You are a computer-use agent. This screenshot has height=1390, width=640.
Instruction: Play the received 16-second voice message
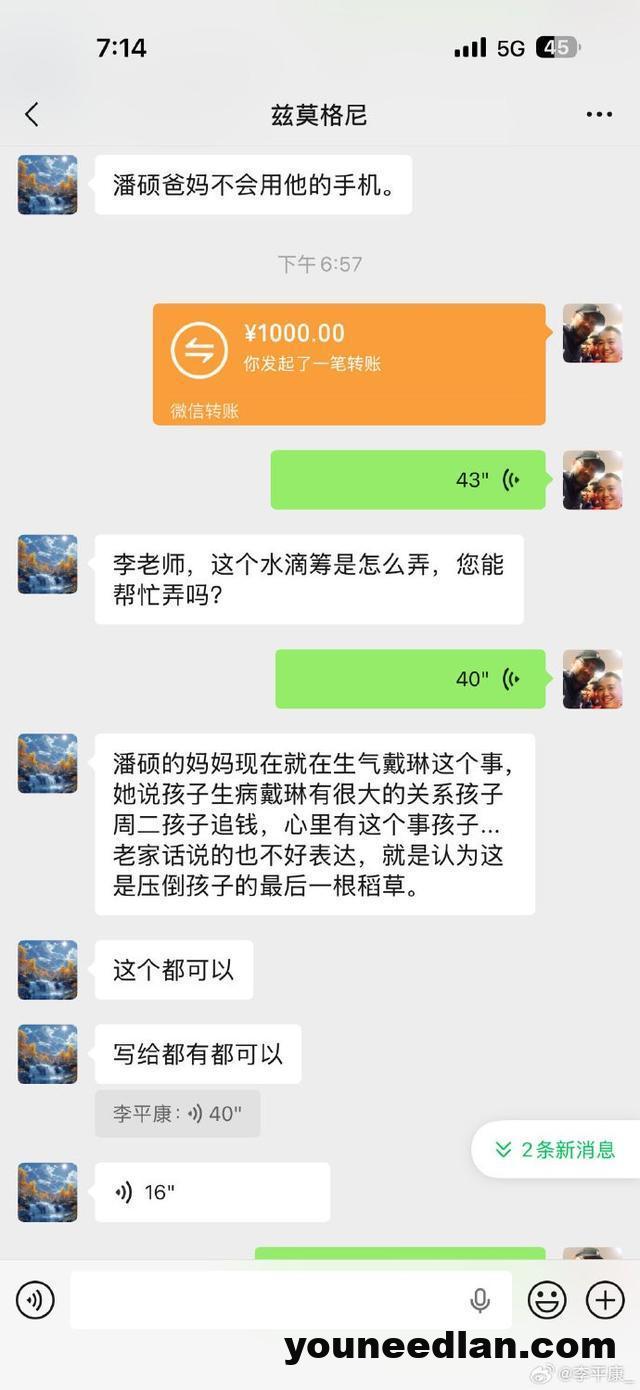click(212, 1192)
